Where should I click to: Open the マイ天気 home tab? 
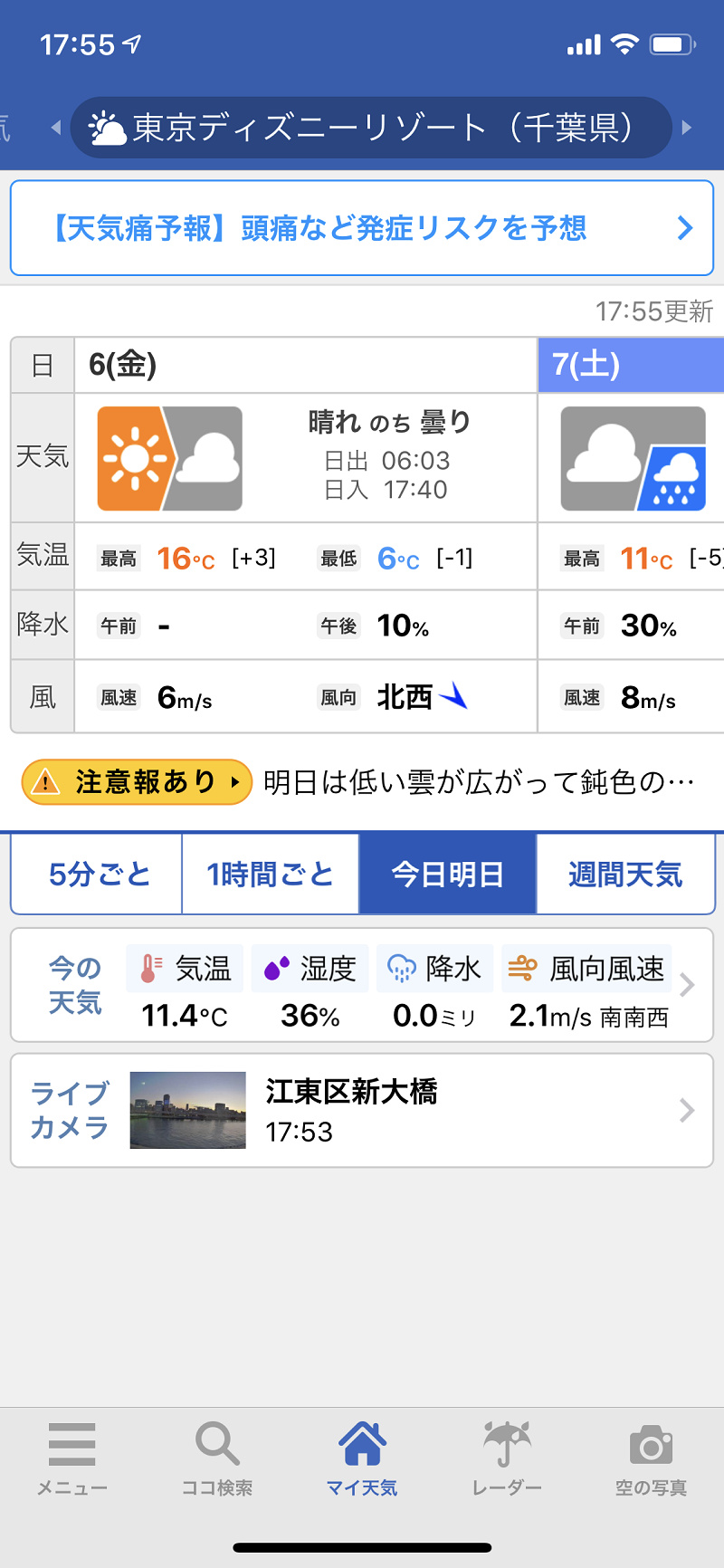point(362,1458)
